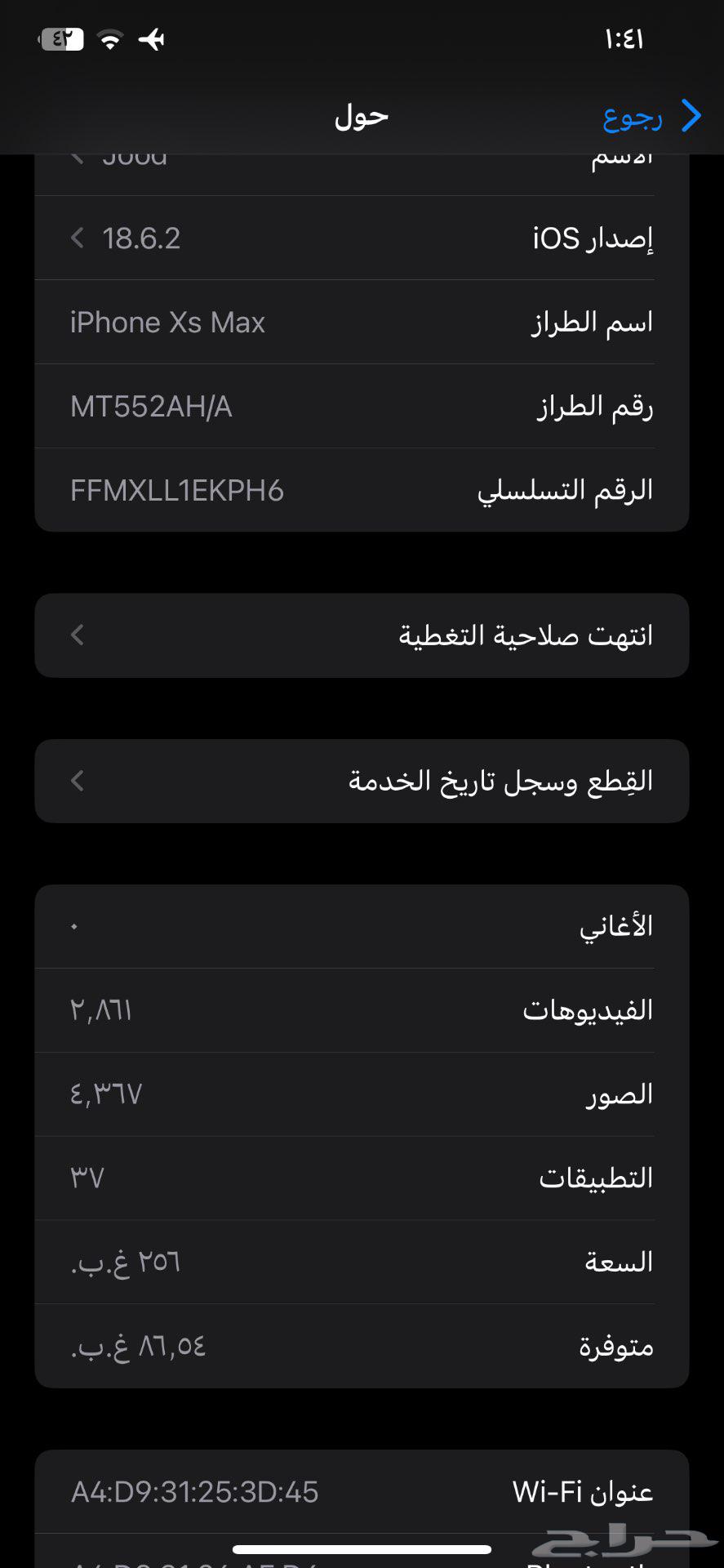
Task: Tap the clock showing ١:٤١
Action: tap(623, 38)
